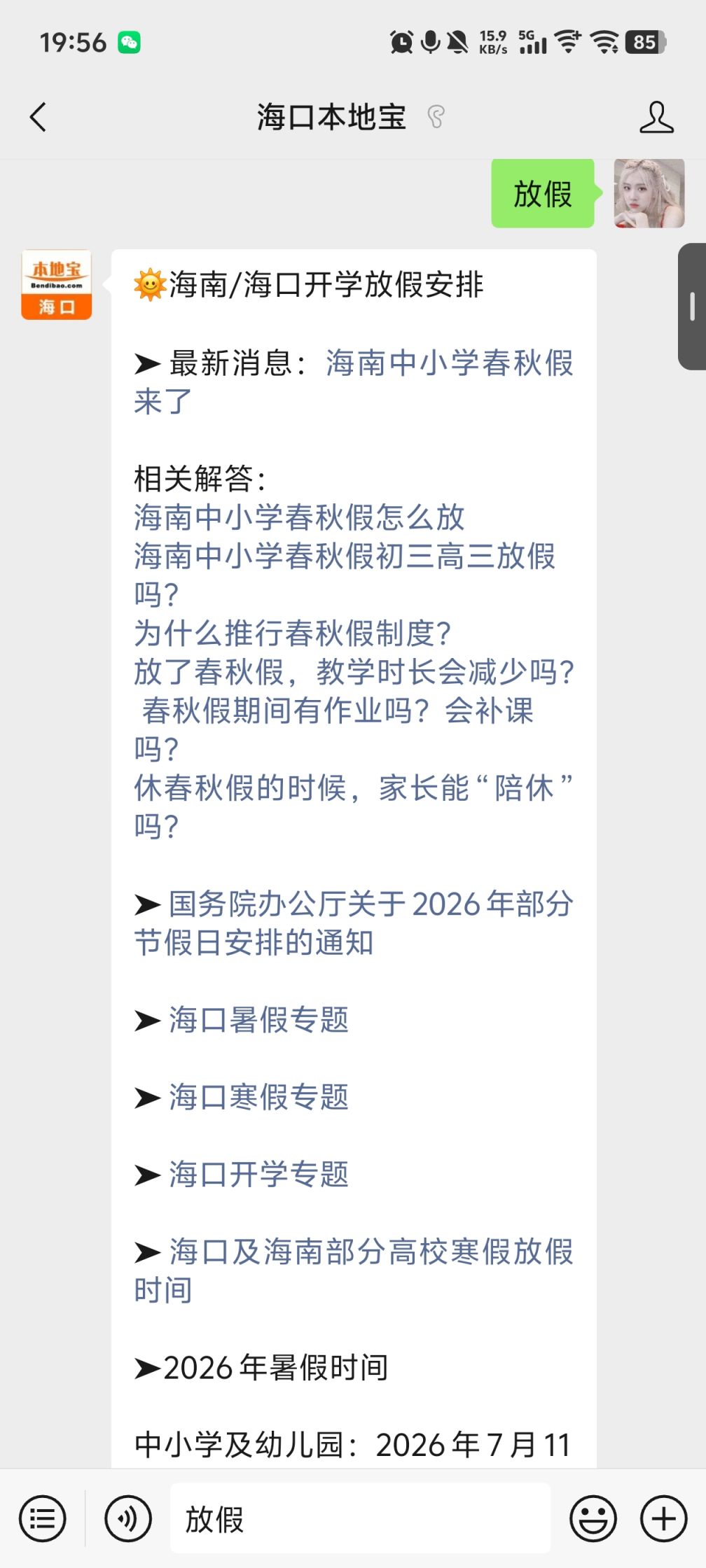Open the link about 家长能"陪休"吗
Viewport: 706px width, 1568px height.
(354, 807)
